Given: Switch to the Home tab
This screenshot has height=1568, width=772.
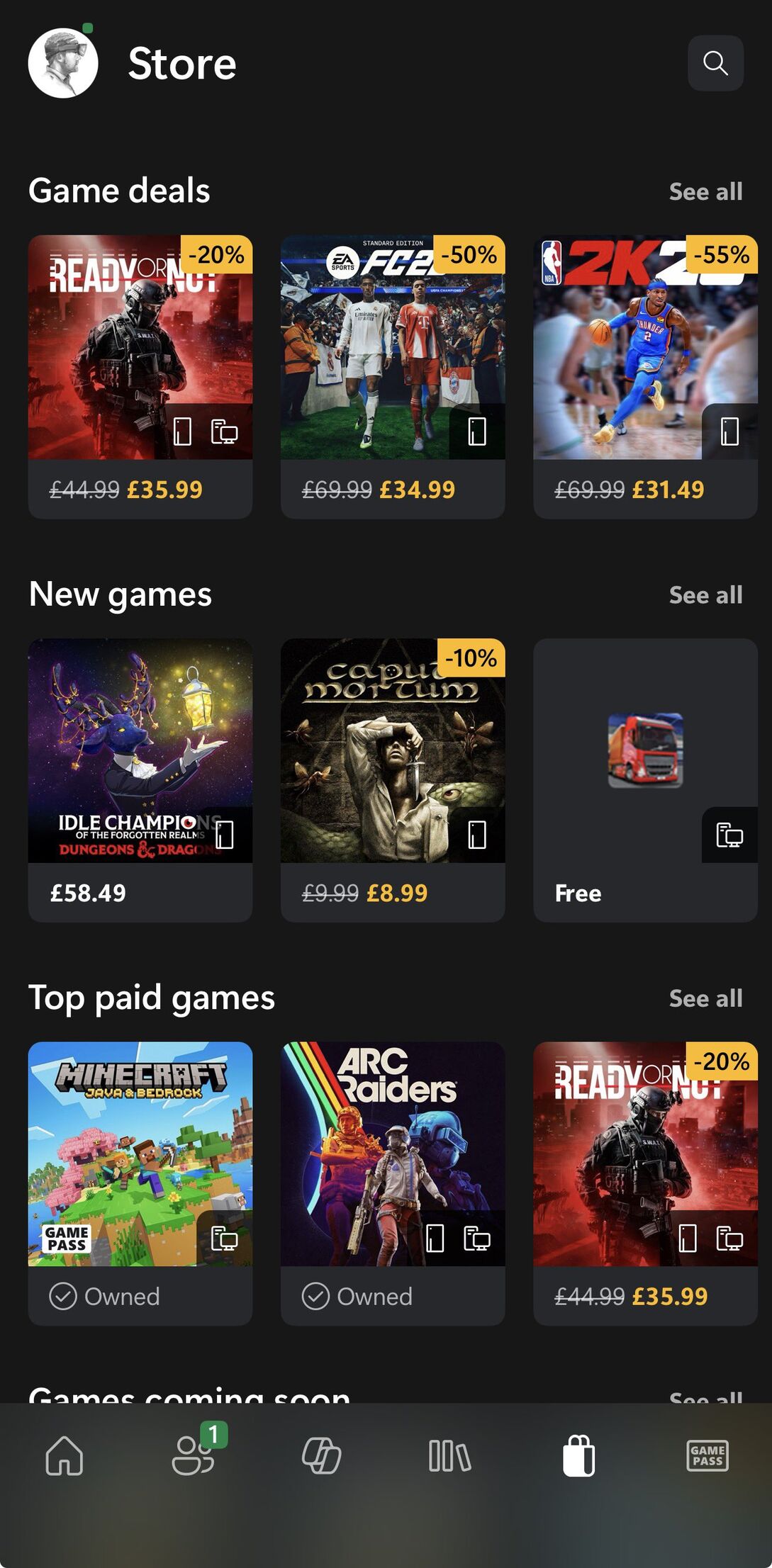Looking at the screenshot, I should (65, 1456).
